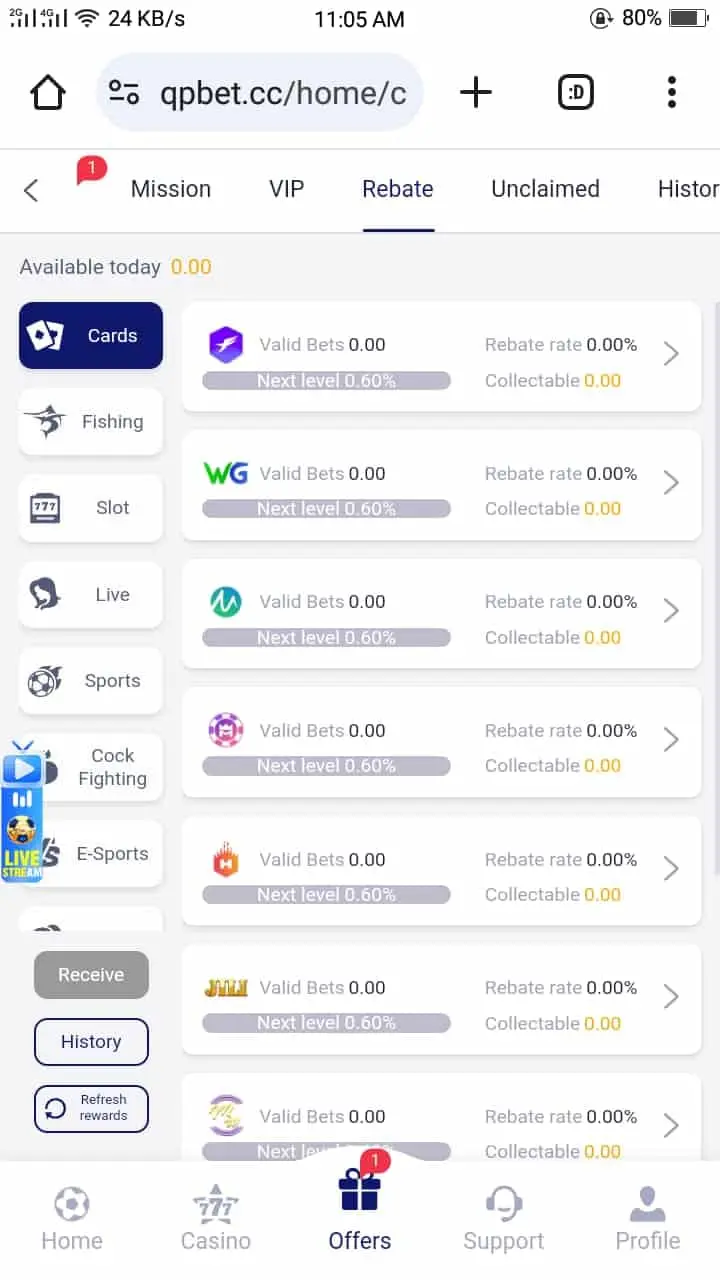720x1280 pixels.
Task: Go to the Casino bottom tab
Action: [216, 1218]
